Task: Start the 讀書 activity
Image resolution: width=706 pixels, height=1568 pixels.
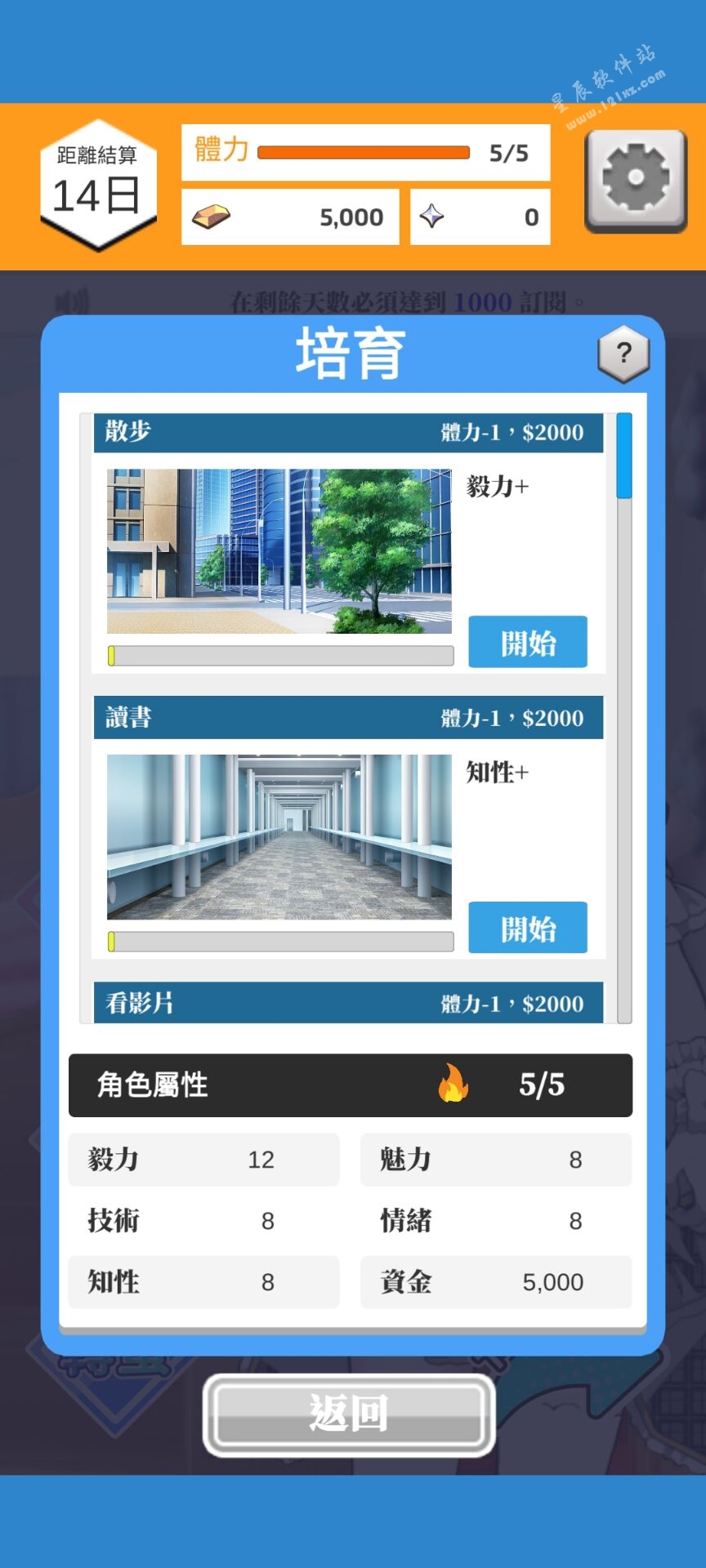Action: click(527, 928)
